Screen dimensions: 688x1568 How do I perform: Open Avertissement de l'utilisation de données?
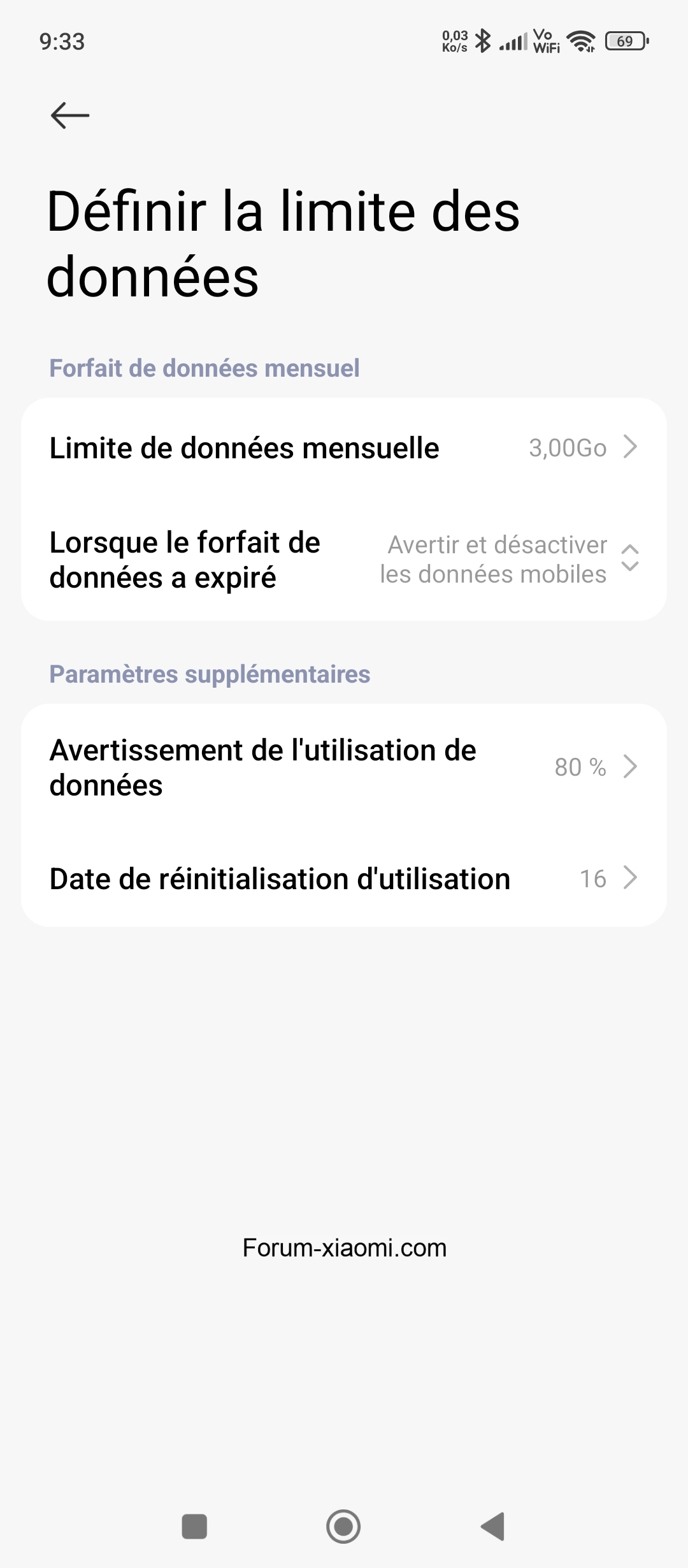[x=344, y=767]
